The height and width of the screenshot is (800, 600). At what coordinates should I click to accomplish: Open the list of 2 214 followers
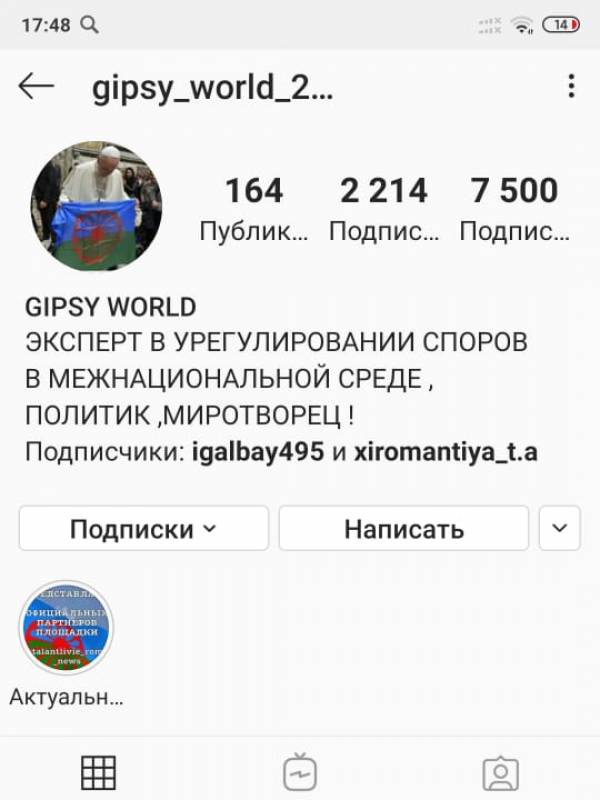383,208
